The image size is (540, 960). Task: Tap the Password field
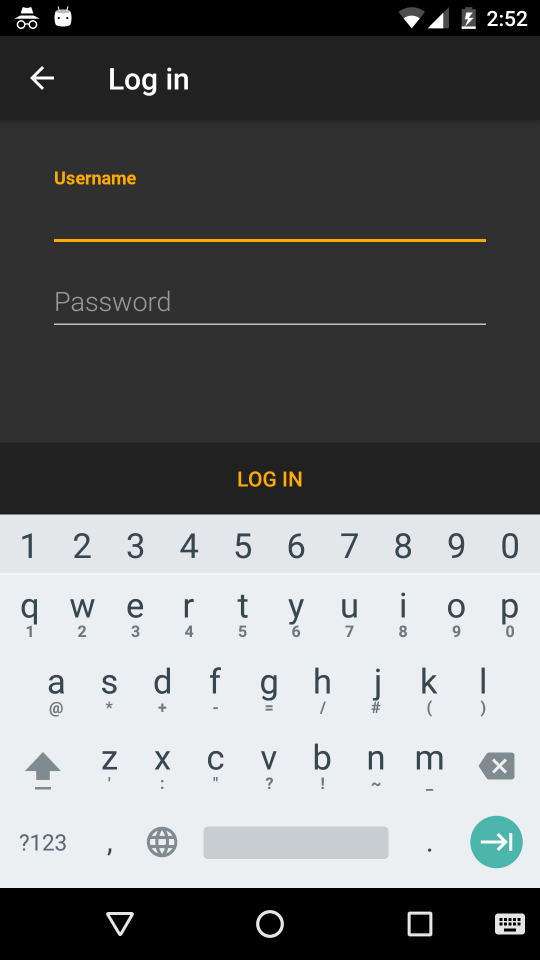click(269, 302)
